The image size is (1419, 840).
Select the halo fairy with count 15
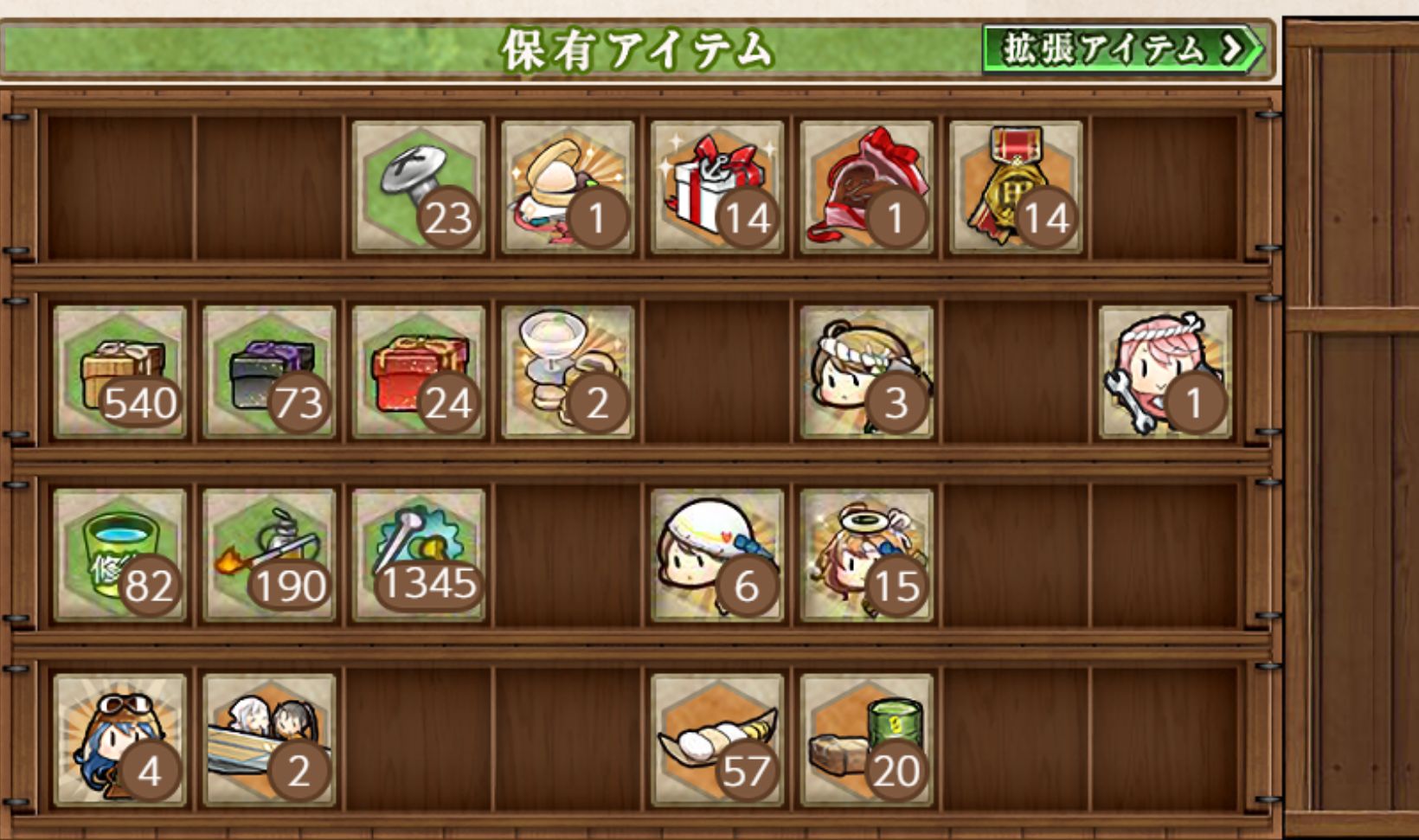pos(867,555)
